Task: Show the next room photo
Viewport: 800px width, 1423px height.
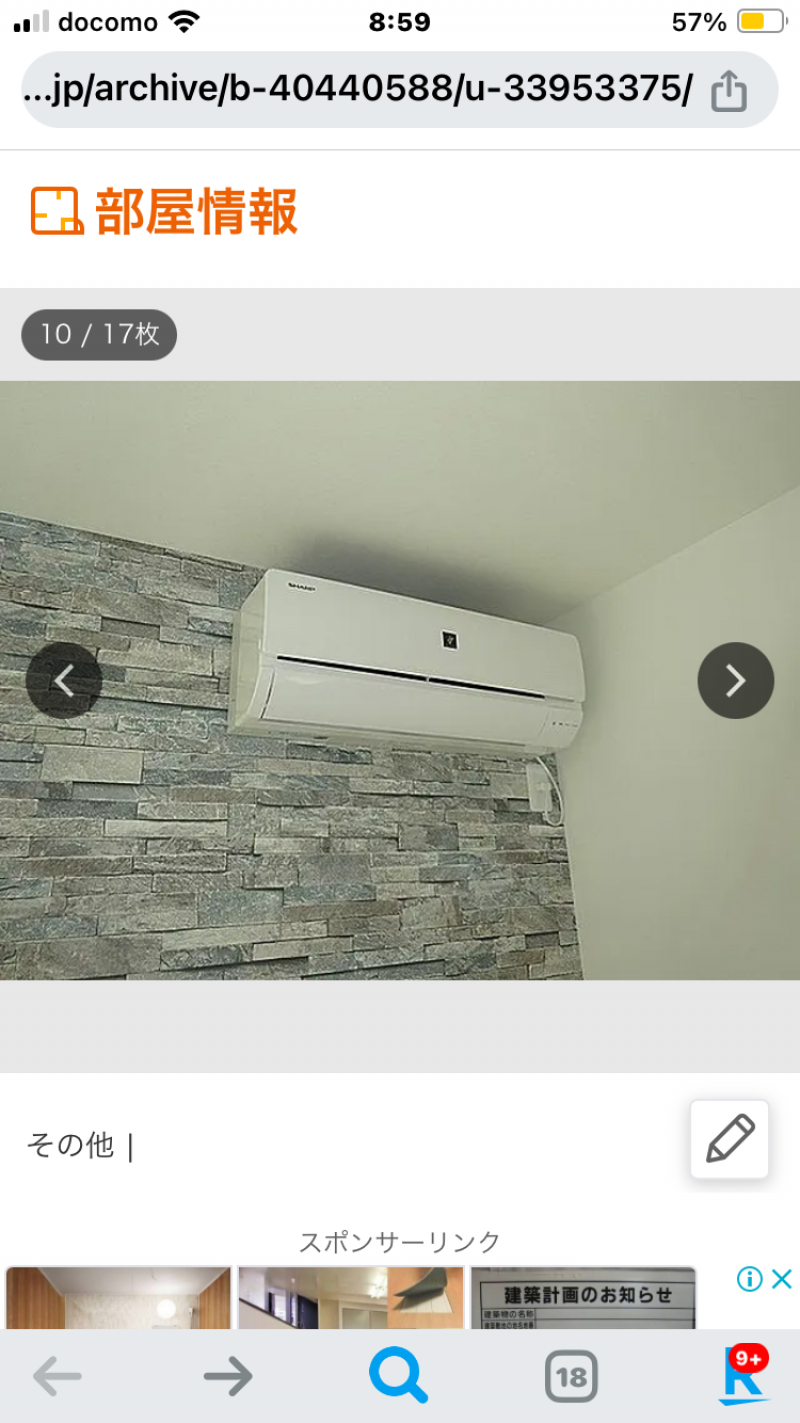Action: (735, 681)
